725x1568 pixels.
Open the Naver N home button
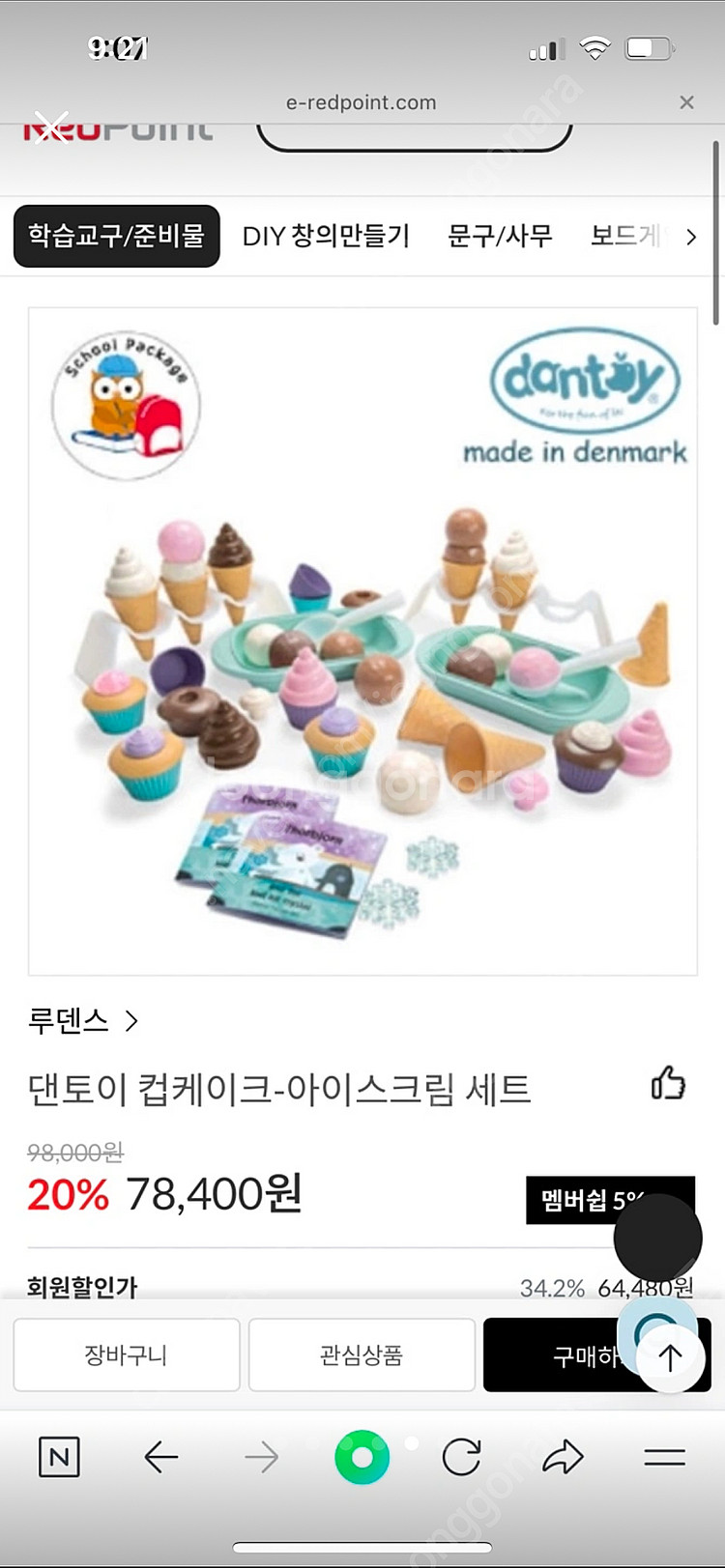click(59, 1457)
